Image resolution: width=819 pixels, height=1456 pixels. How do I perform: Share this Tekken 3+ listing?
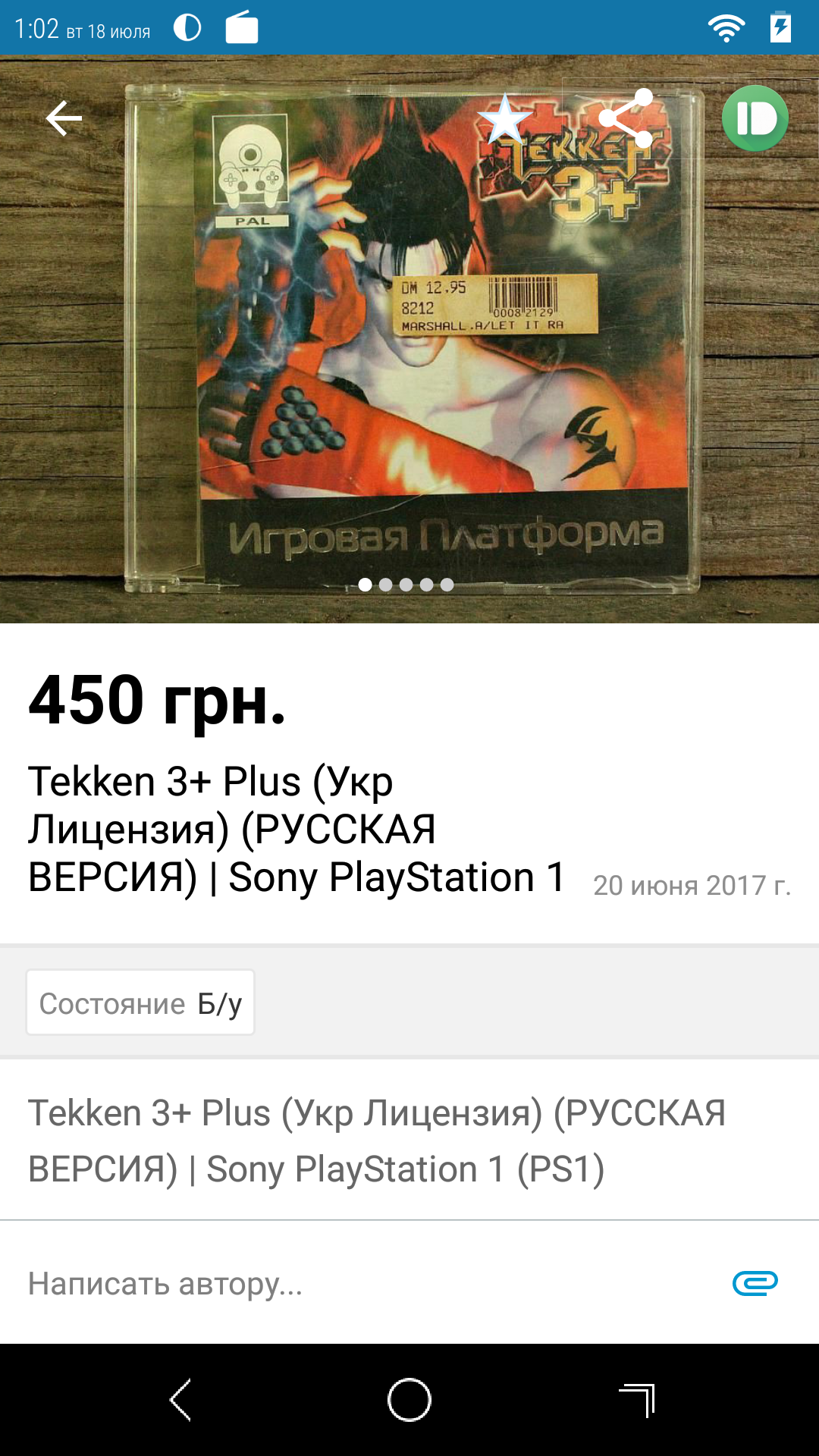coord(626,118)
